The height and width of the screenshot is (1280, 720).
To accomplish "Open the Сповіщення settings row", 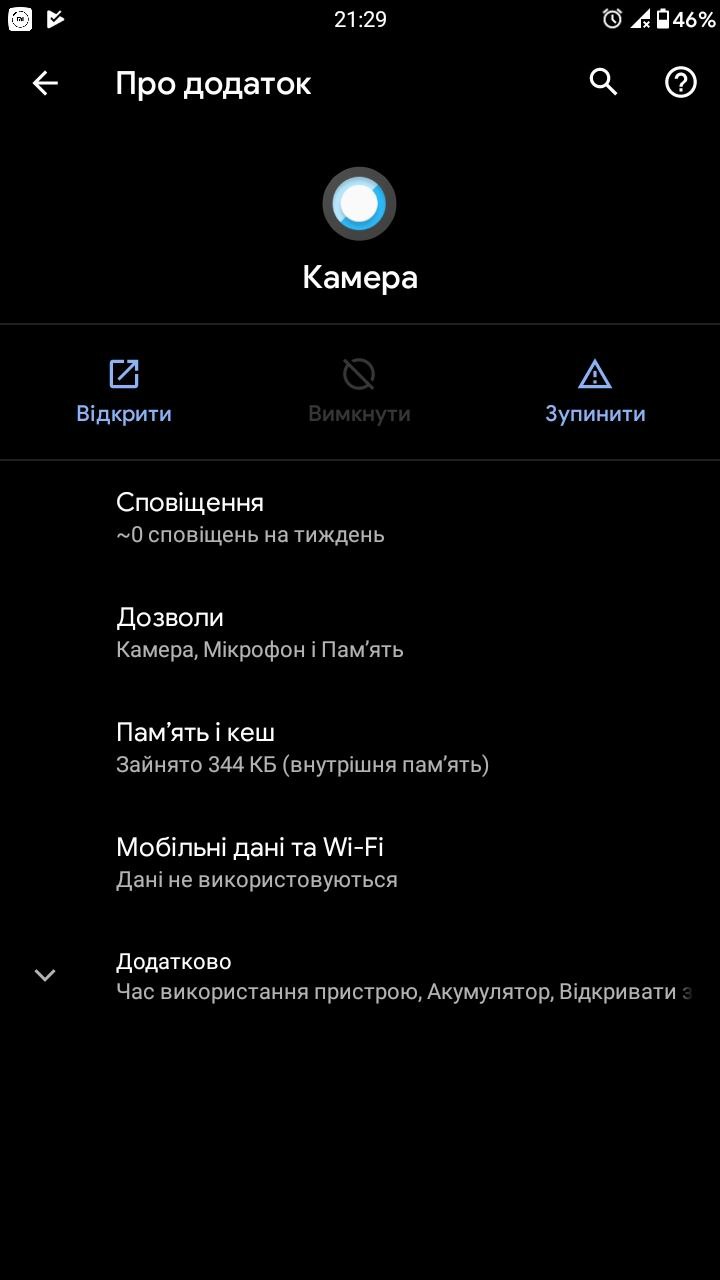I will [360, 518].
